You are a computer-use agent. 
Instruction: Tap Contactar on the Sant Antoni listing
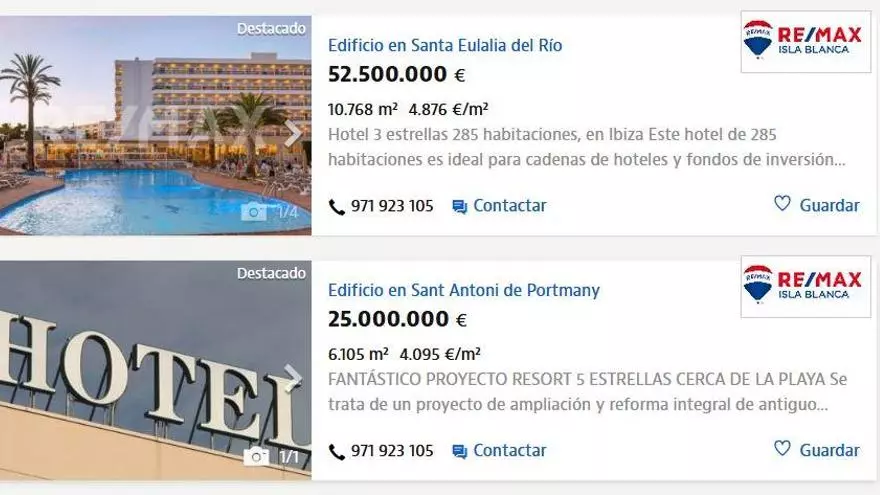499,451
